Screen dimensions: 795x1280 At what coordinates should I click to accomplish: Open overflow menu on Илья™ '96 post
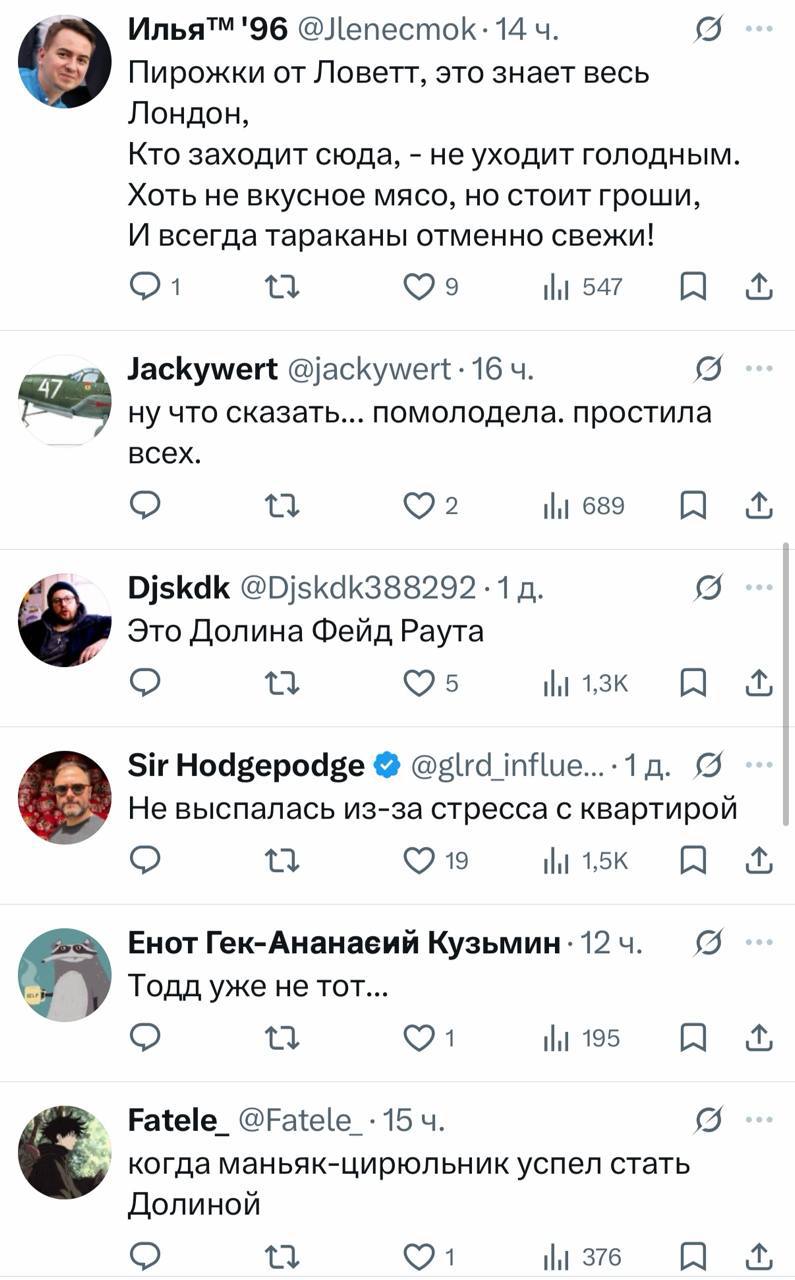(x=759, y=31)
